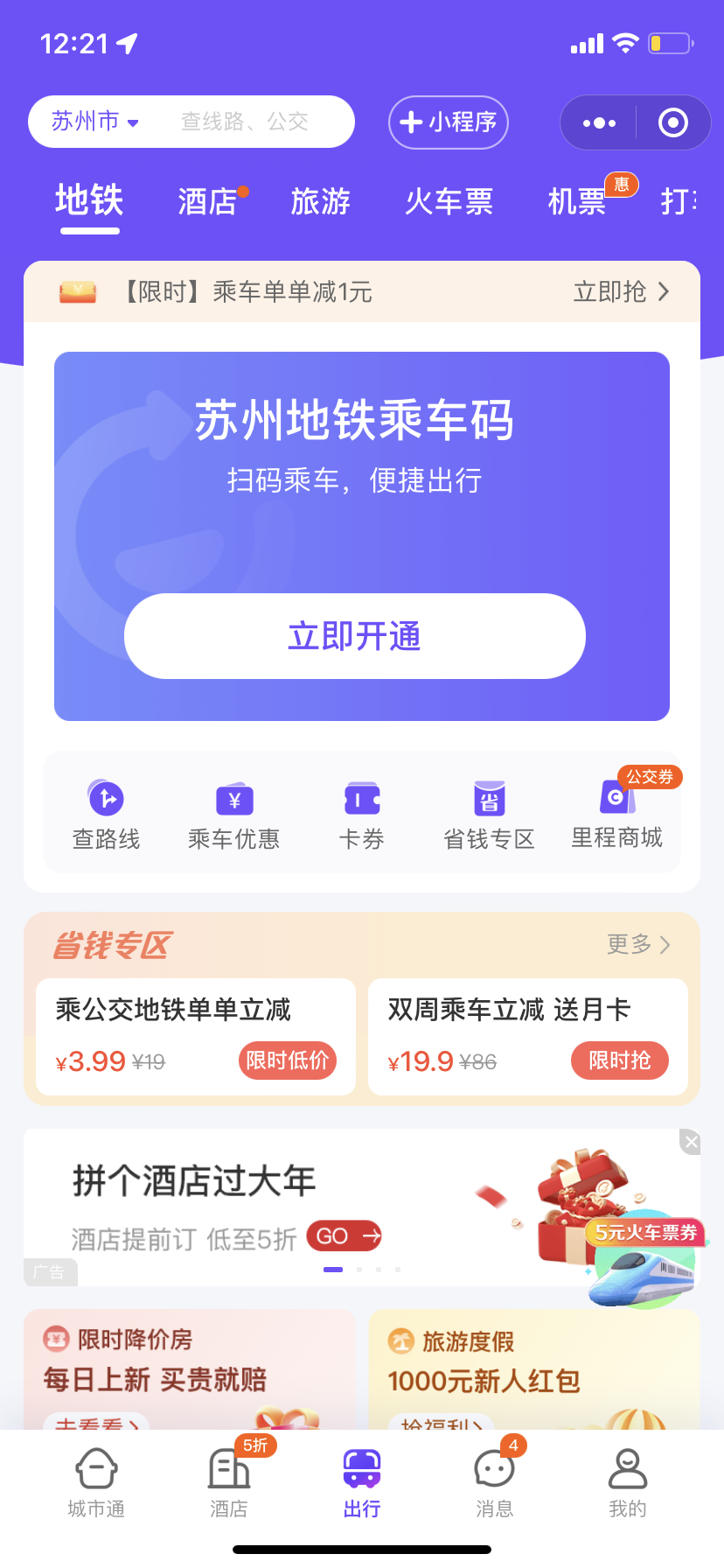Open the 我的 bottom tab

pyautogui.click(x=627, y=1480)
